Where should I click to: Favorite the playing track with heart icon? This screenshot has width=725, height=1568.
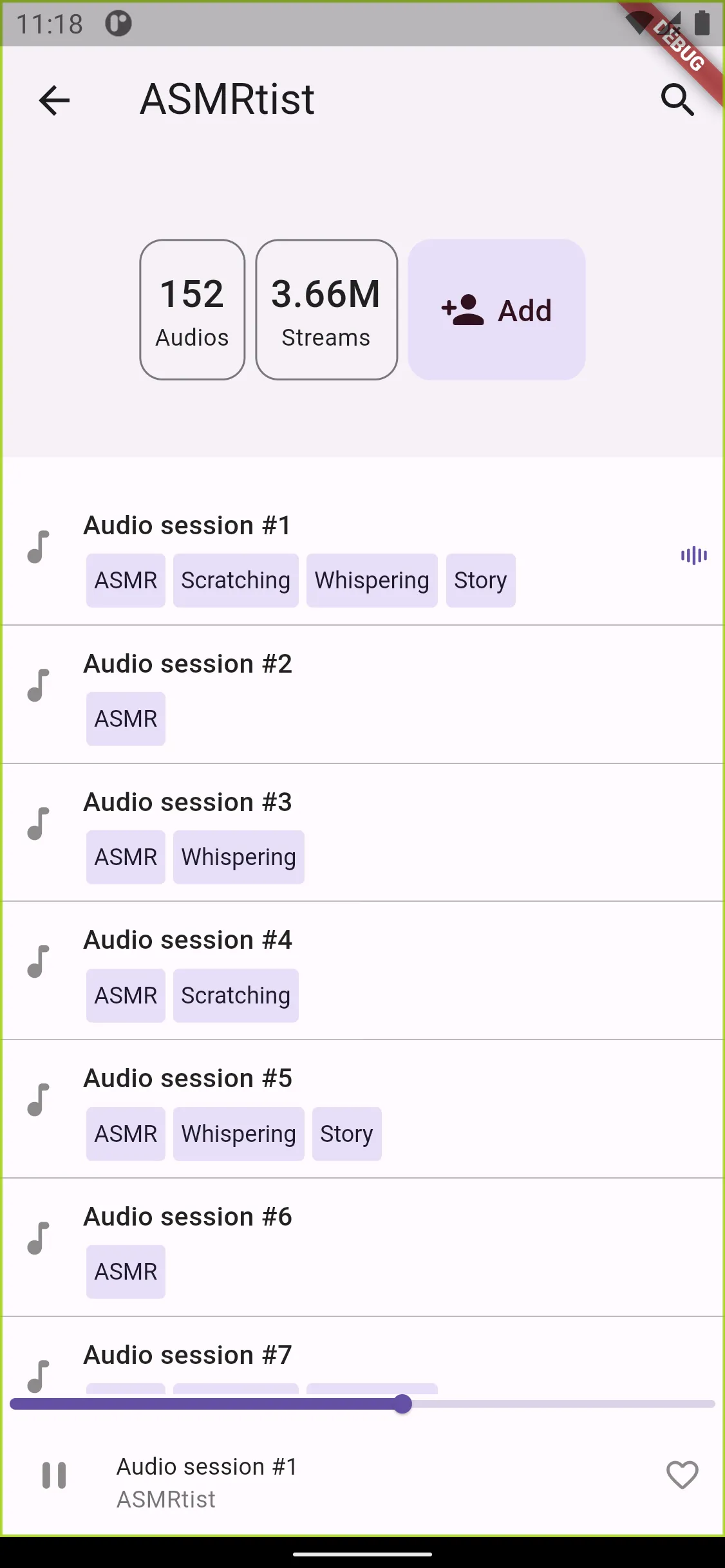(x=682, y=1475)
